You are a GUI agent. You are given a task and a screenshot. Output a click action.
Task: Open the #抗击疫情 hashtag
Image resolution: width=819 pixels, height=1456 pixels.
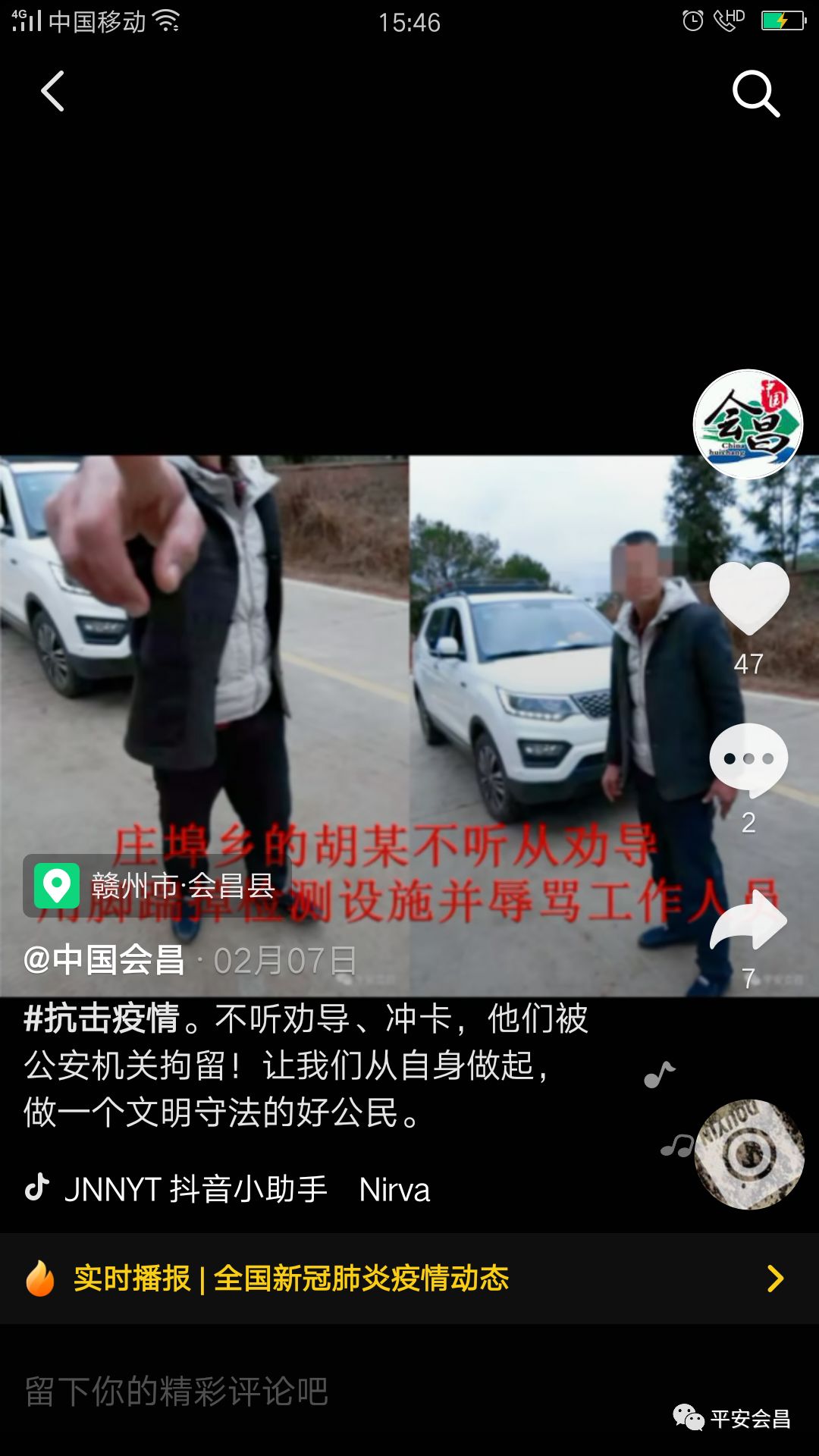102,1018
